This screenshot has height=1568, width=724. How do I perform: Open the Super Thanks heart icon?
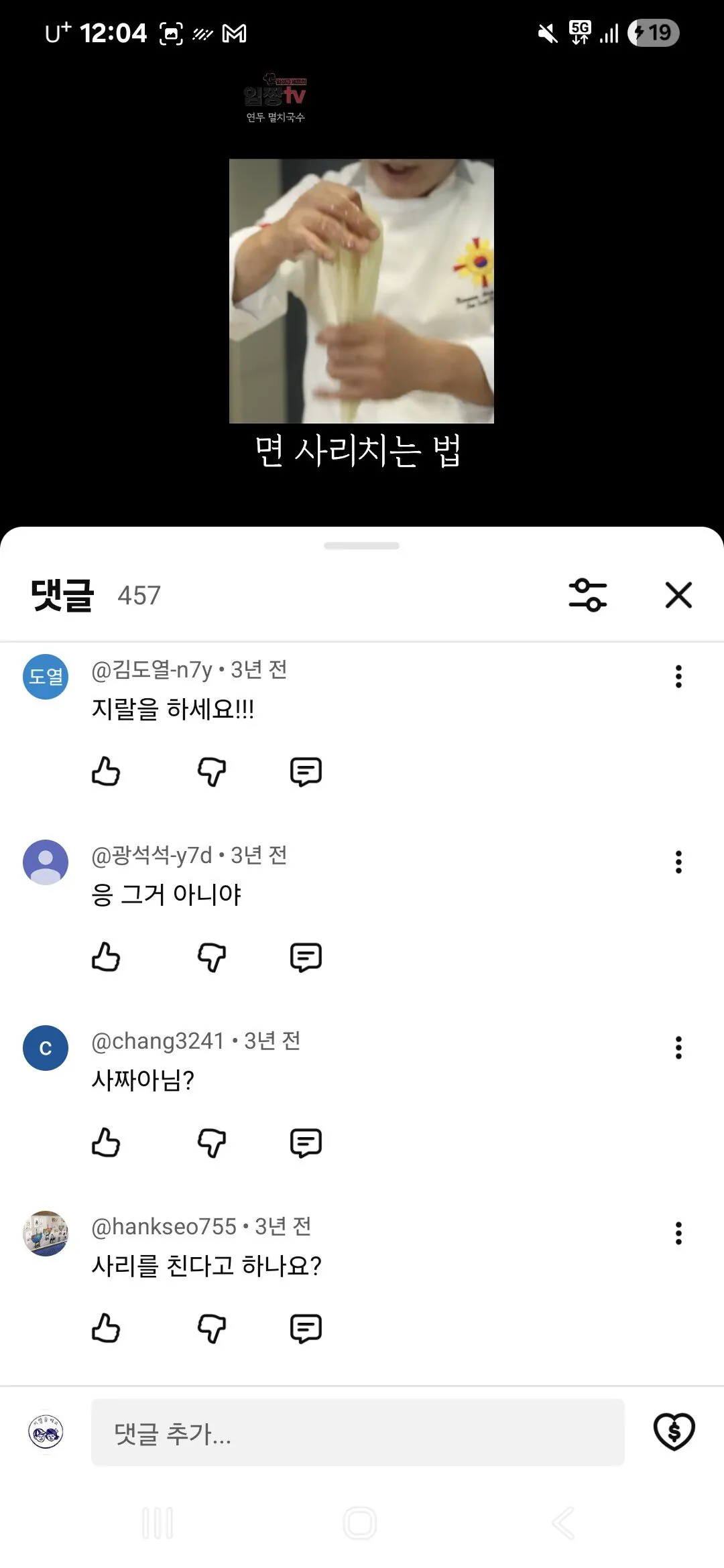click(x=674, y=1432)
